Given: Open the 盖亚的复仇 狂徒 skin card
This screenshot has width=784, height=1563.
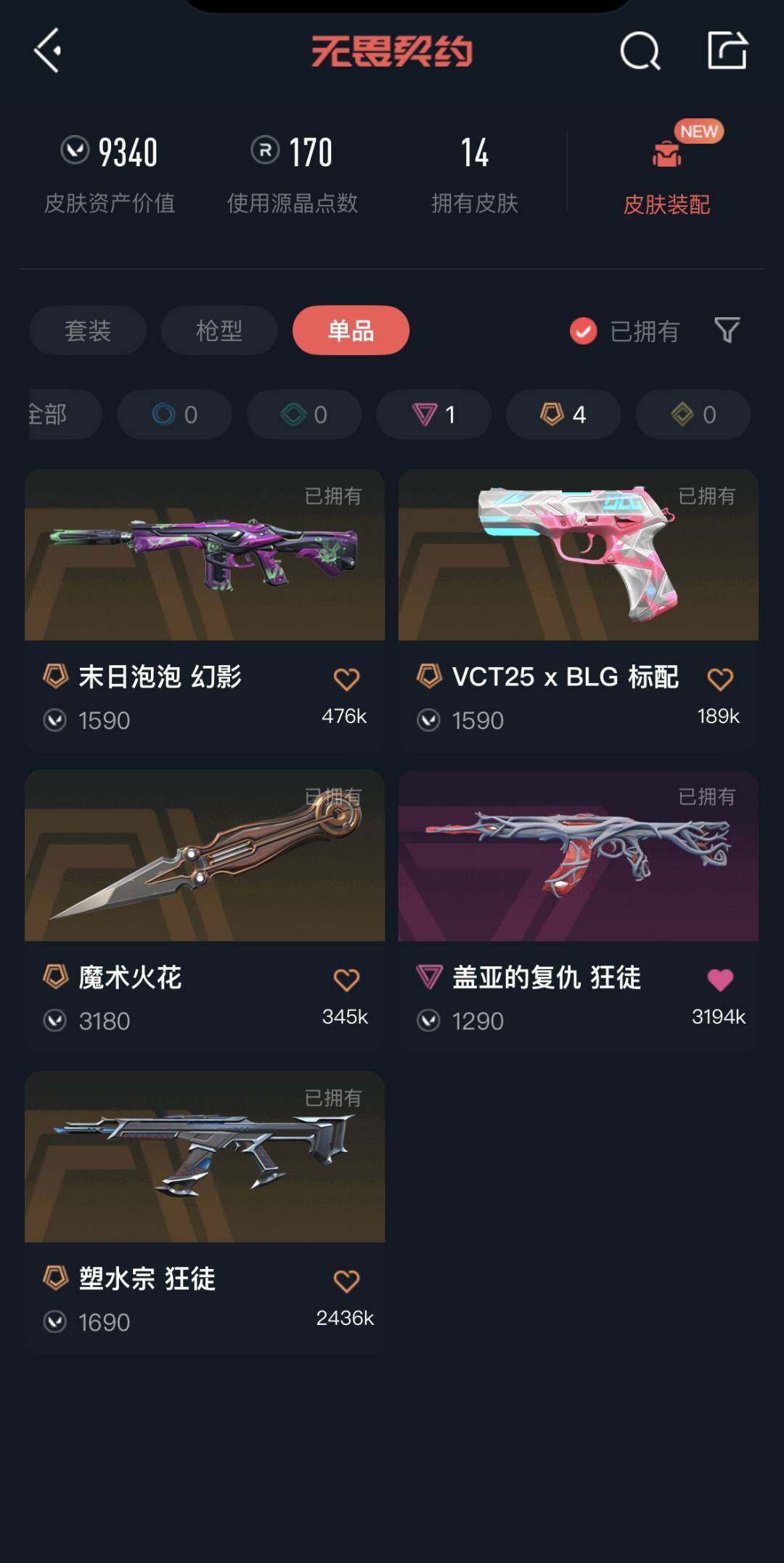Looking at the screenshot, I should click(x=579, y=911).
